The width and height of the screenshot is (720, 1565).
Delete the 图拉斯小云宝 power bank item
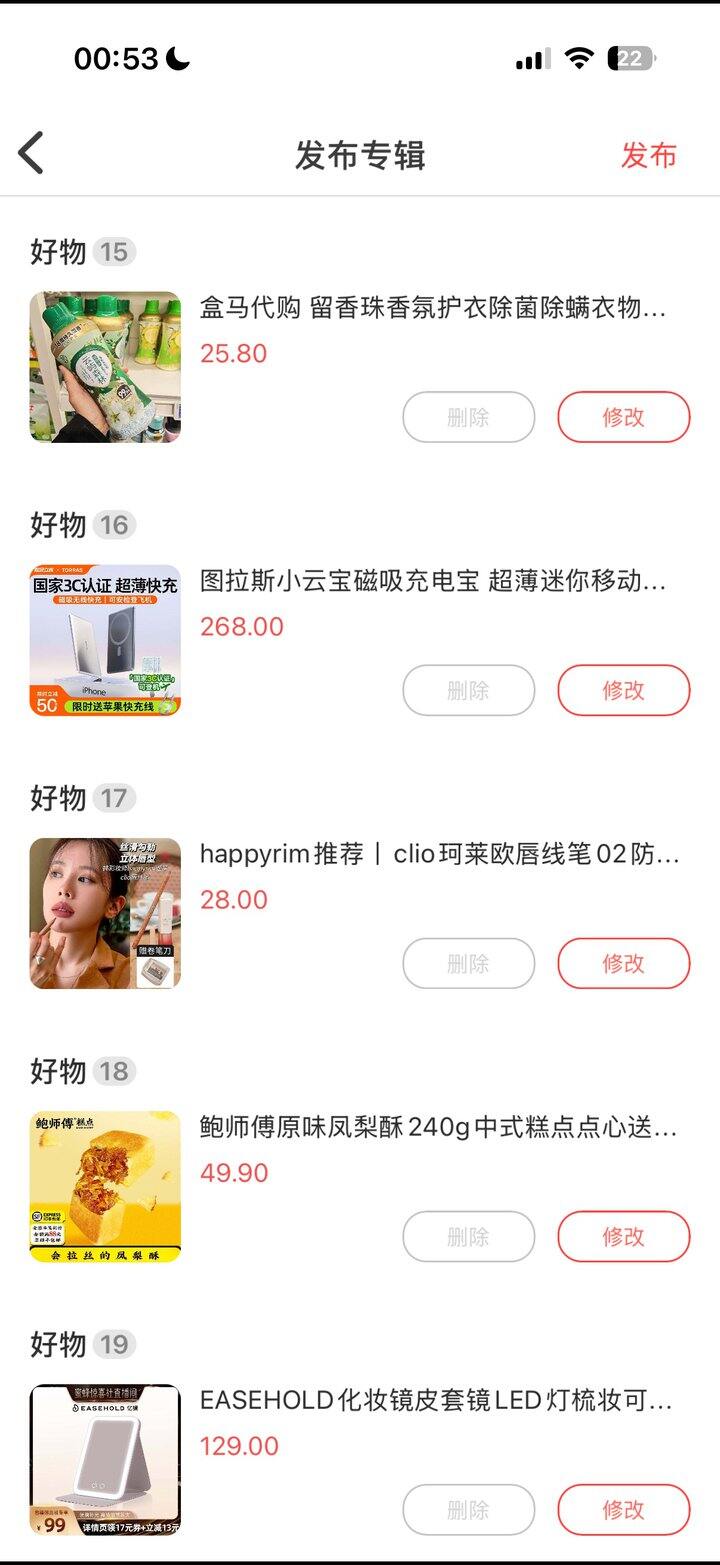point(468,690)
